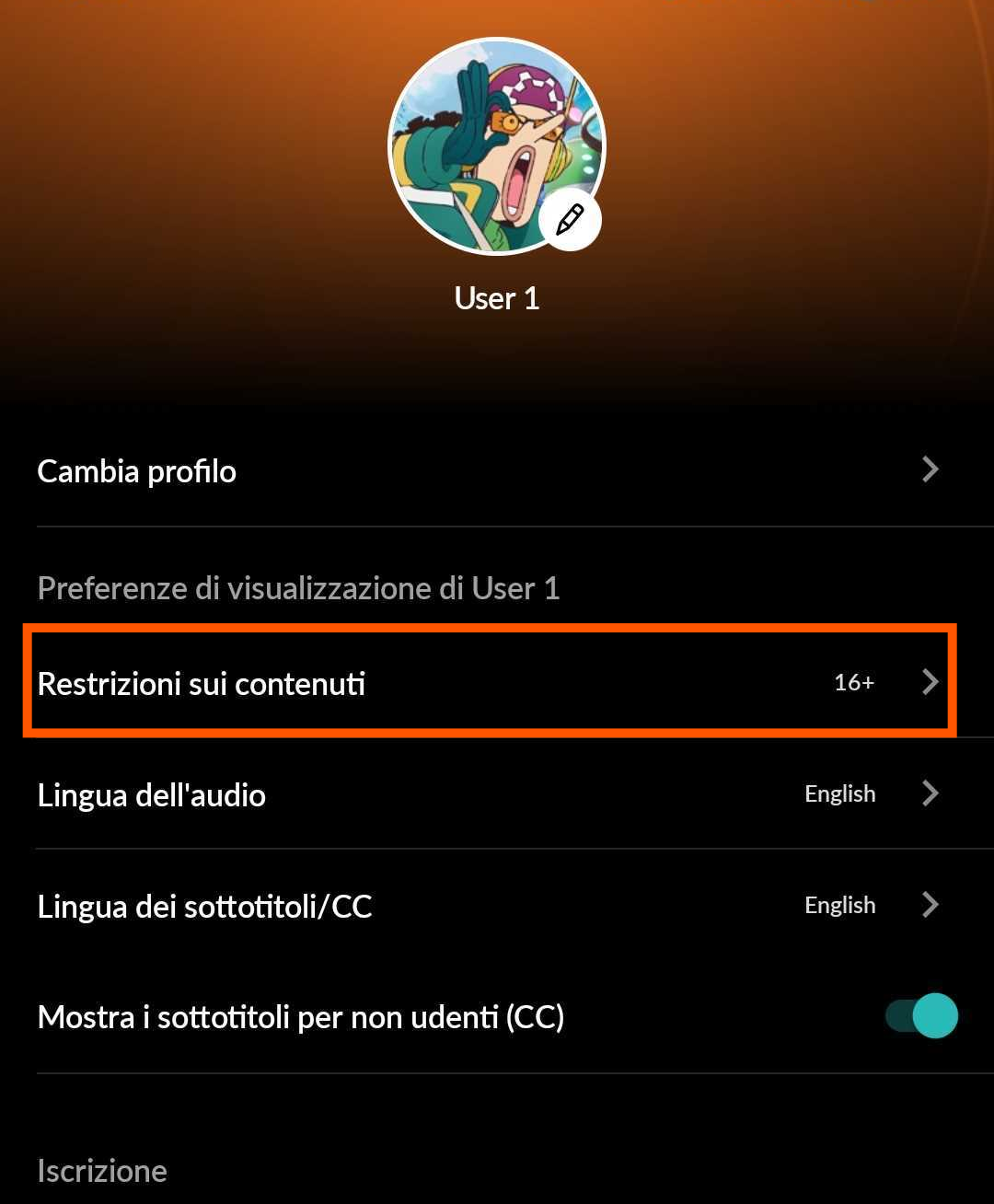Open Restrizioni sui contenuti settings
The width and height of the screenshot is (994, 1204).
(490, 682)
